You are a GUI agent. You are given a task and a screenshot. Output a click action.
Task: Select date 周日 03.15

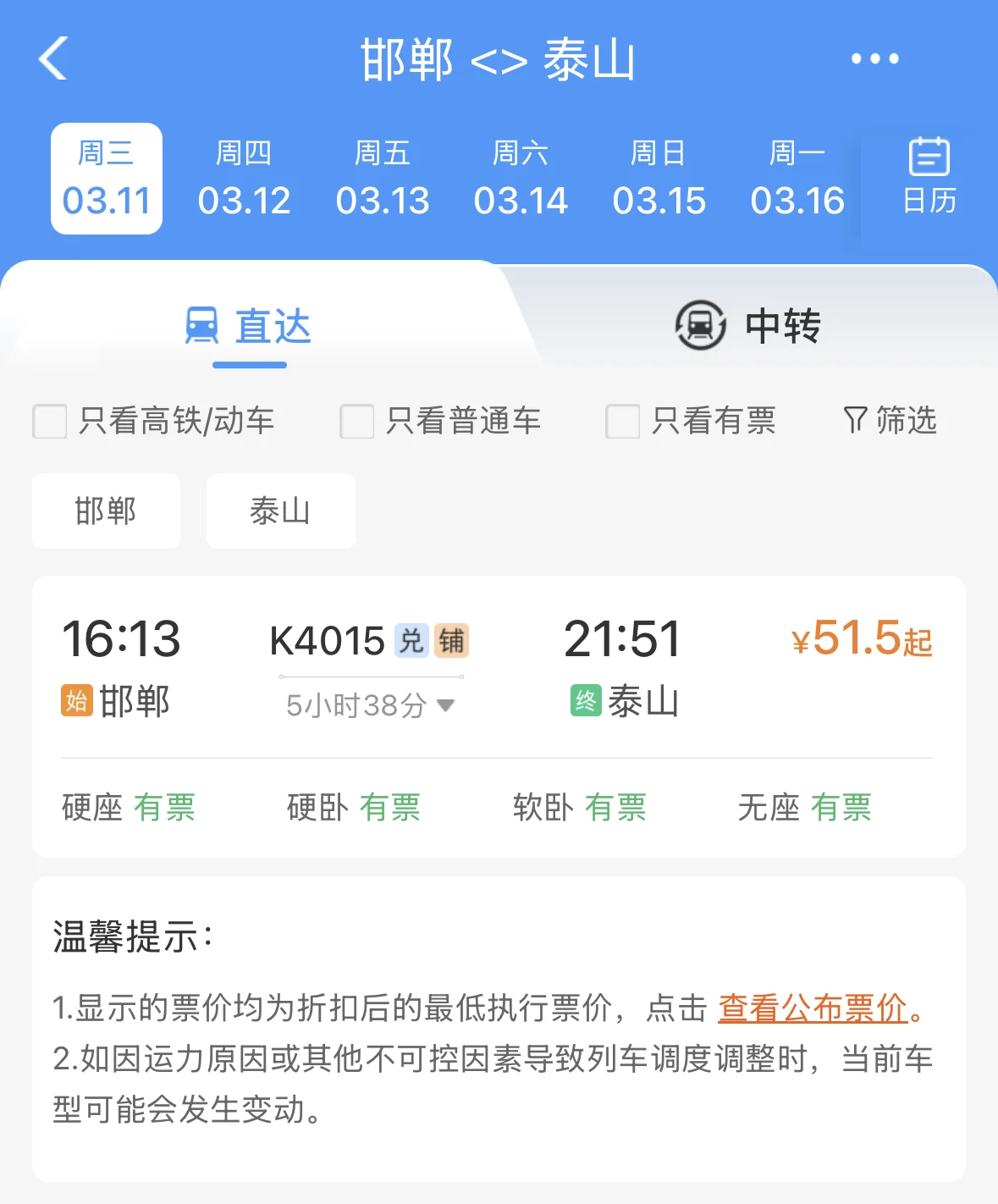click(x=659, y=179)
